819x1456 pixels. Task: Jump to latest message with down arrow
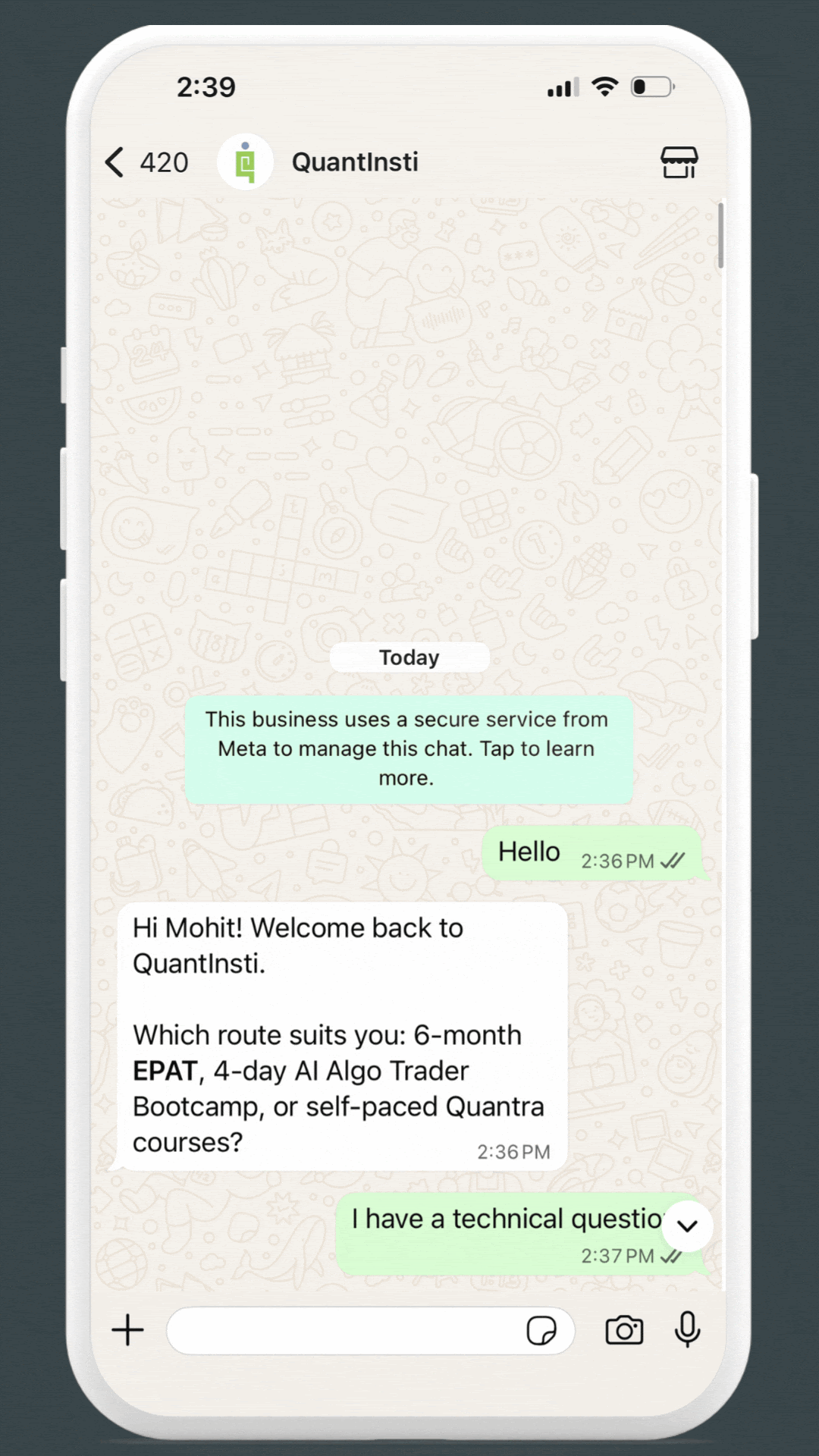[x=687, y=1226]
